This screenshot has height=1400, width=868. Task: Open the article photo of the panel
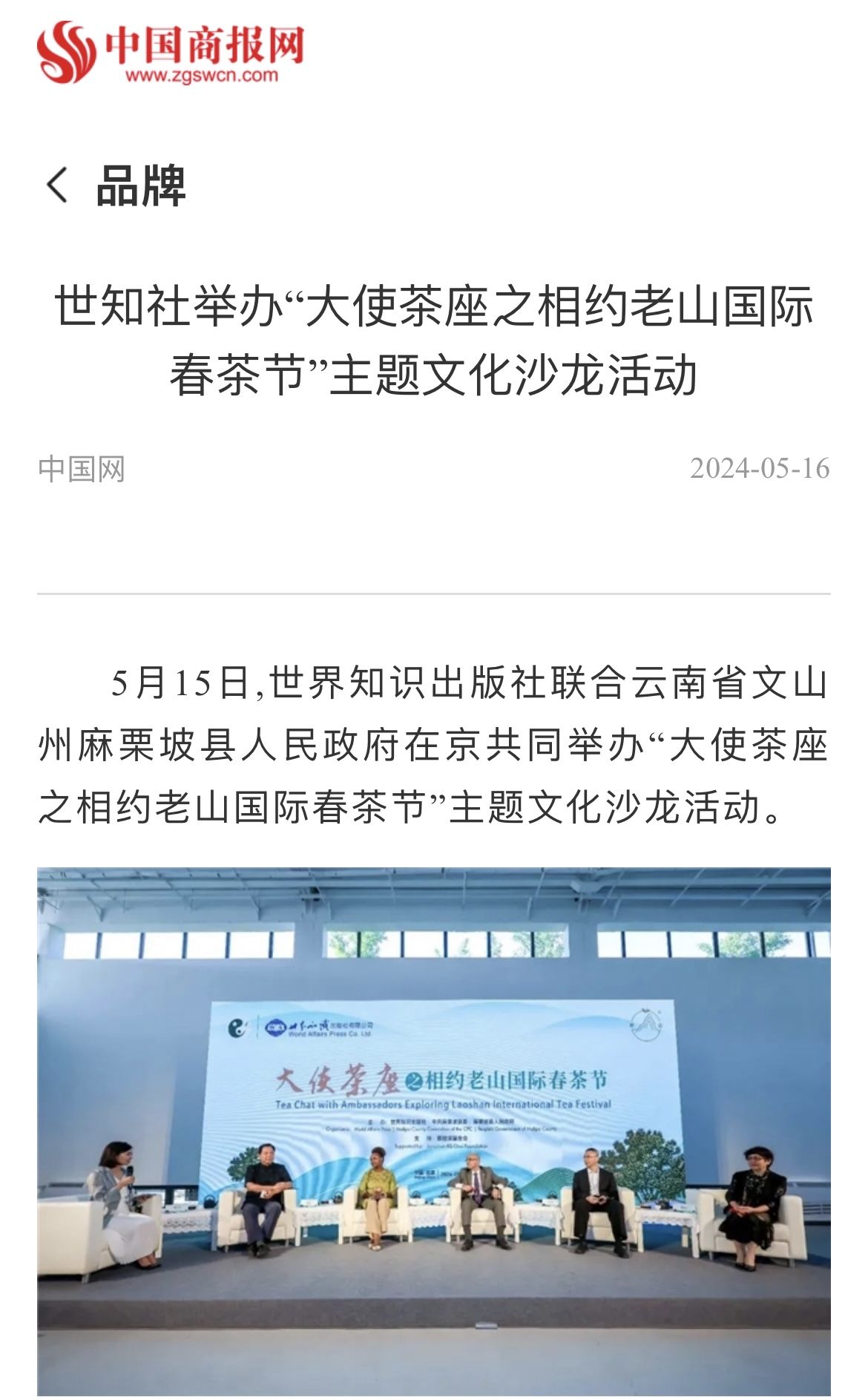pos(433,1131)
